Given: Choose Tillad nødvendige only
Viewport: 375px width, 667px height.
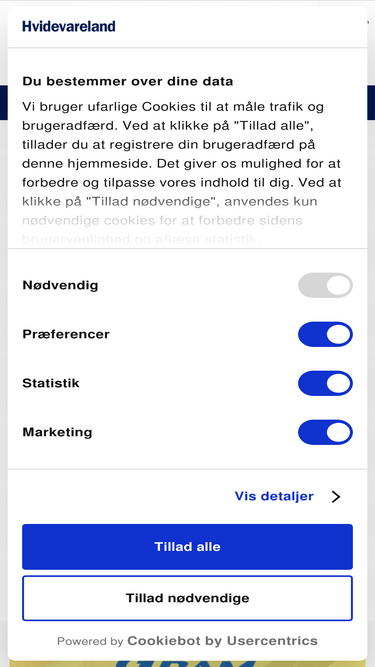Looking at the screenshot, I should coord(188,598).
